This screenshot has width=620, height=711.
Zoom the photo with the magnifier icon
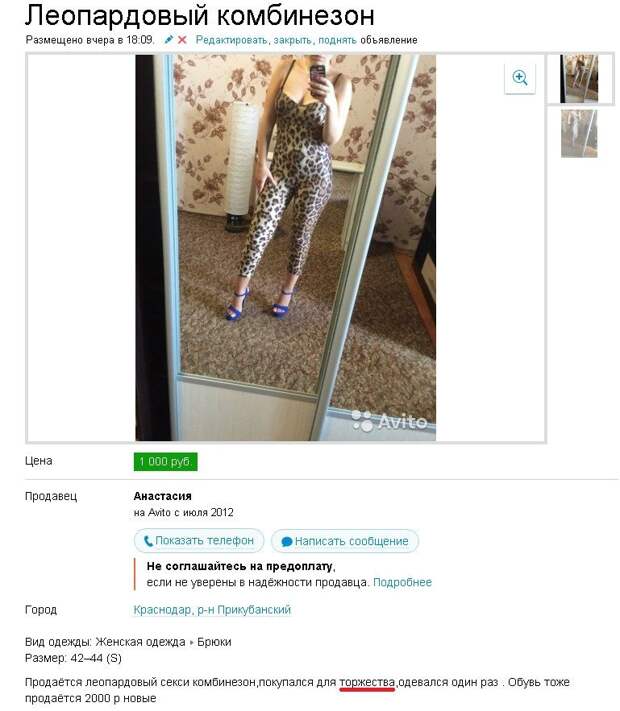[x=520, y=78]
